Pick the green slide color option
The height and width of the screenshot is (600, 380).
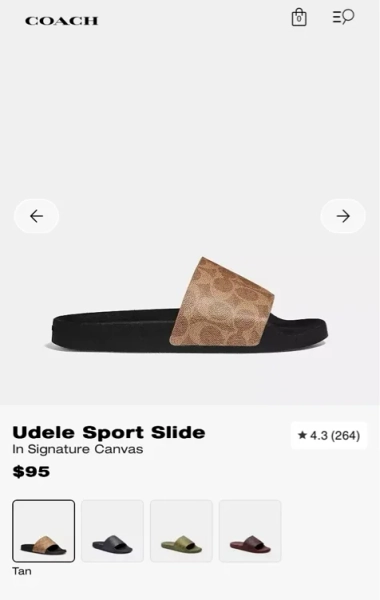181,531
